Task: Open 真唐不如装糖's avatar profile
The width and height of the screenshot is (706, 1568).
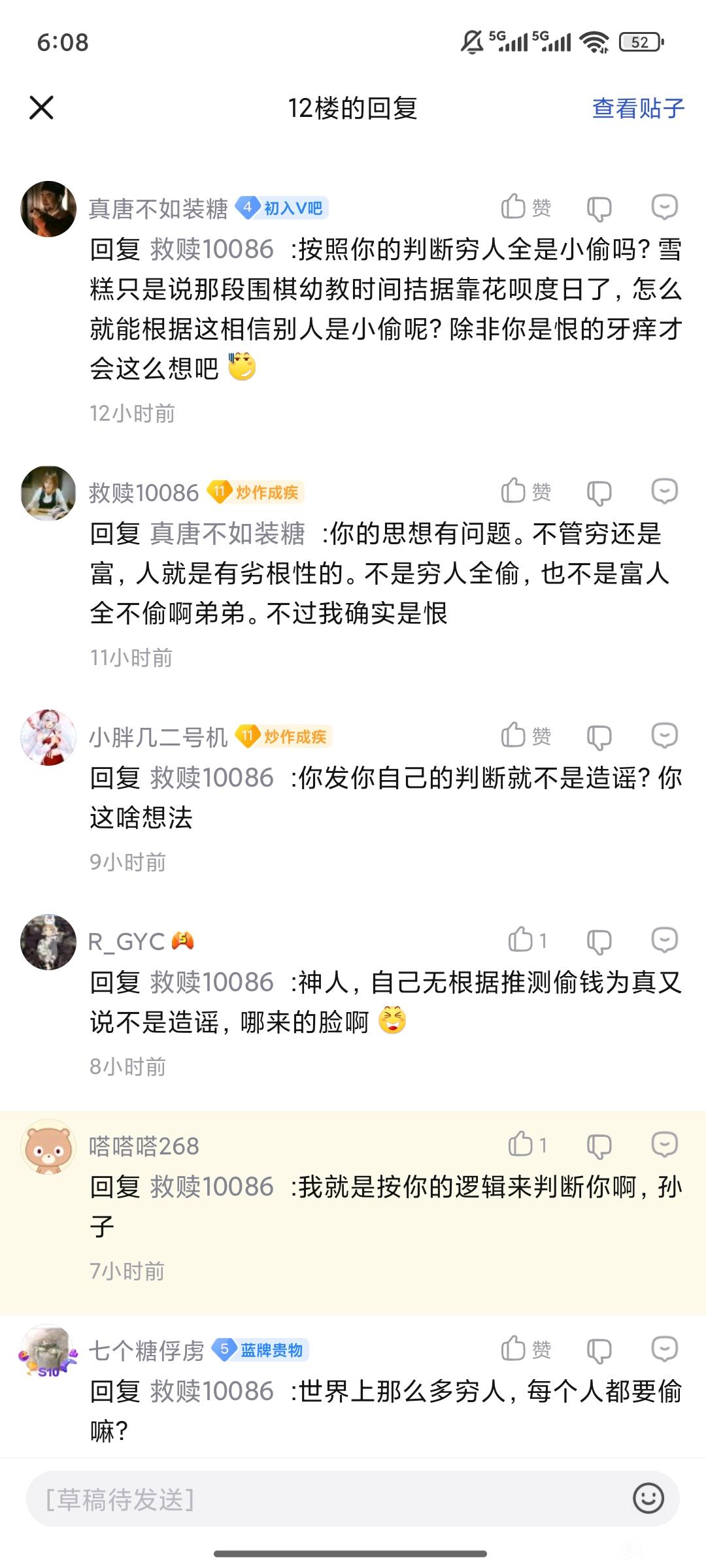Action: point(48,208)
